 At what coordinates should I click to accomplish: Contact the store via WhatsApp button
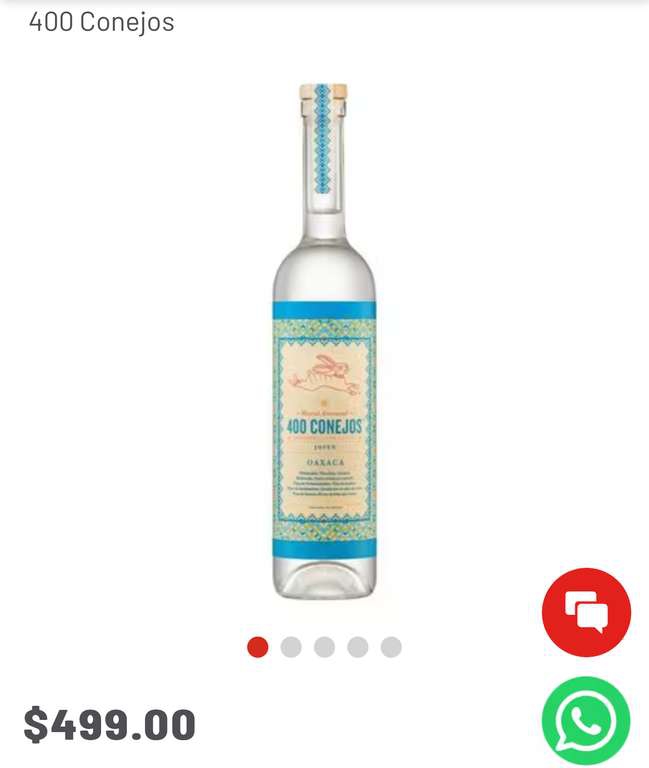pos(586,720)
